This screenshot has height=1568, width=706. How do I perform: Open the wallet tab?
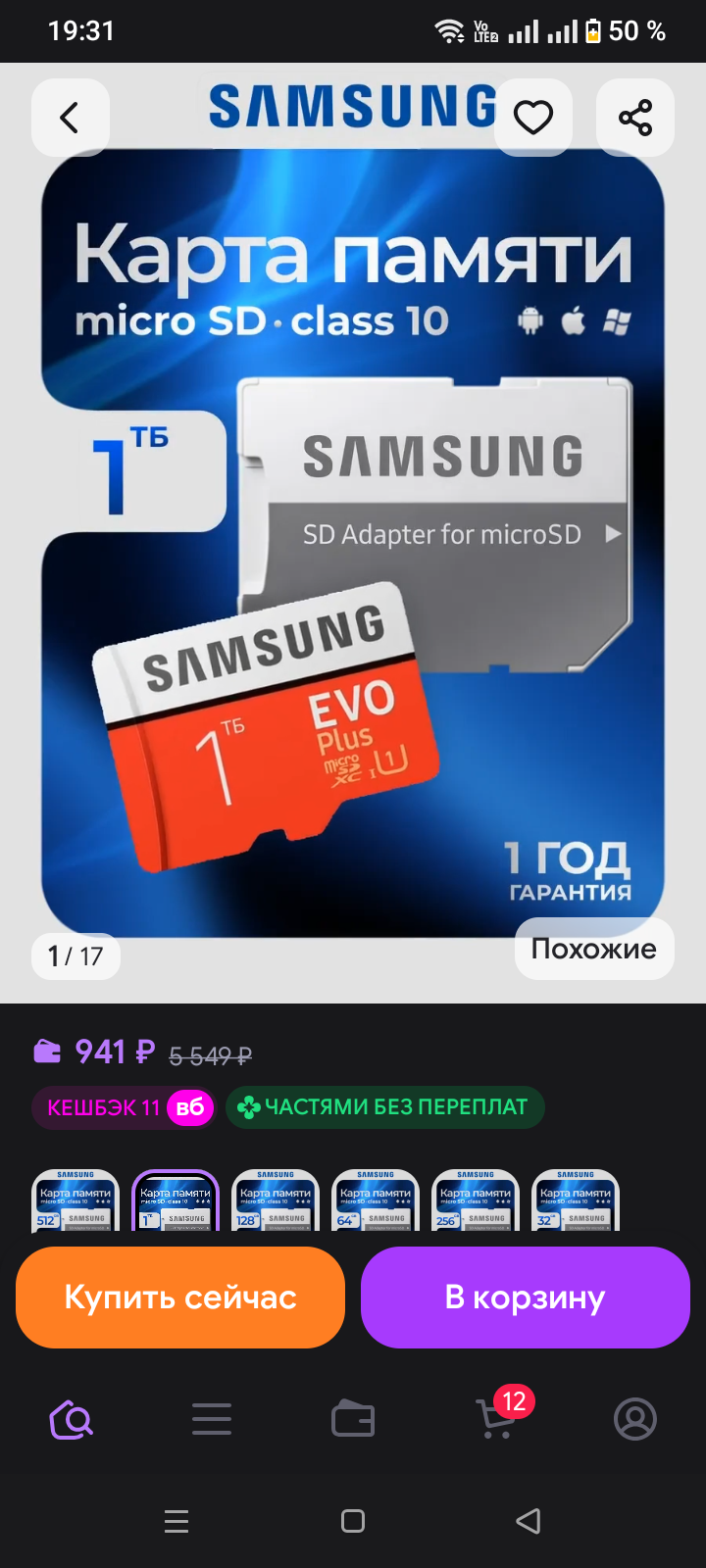pos(353,1419)
